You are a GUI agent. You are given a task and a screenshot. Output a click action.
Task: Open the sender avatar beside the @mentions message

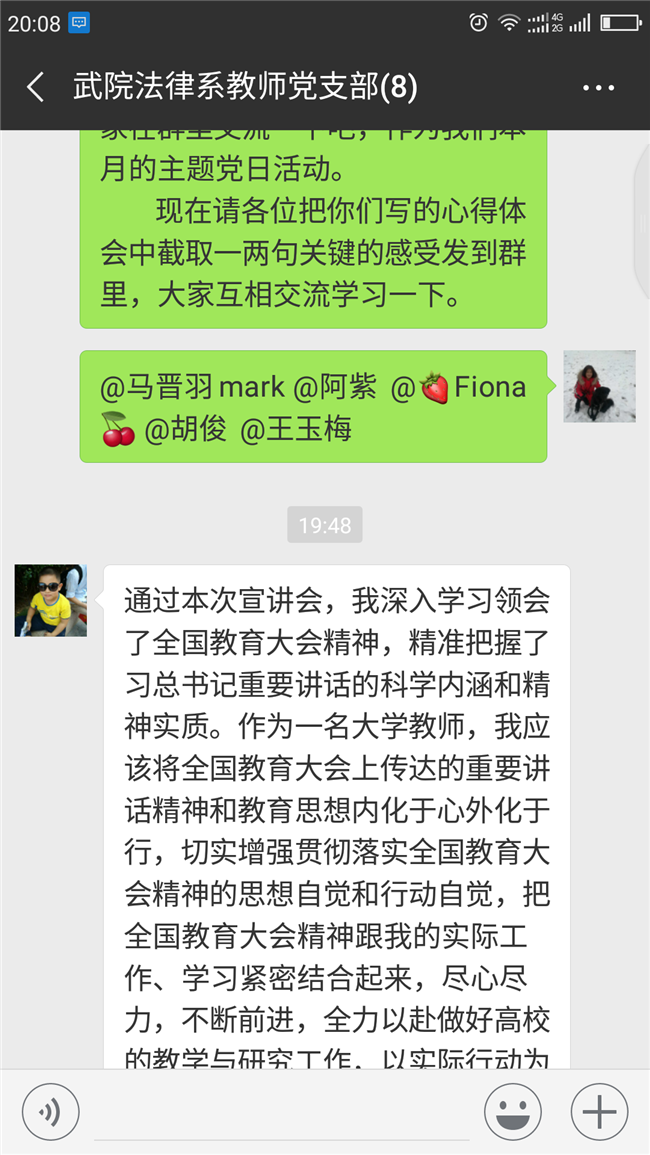(599, 386)
